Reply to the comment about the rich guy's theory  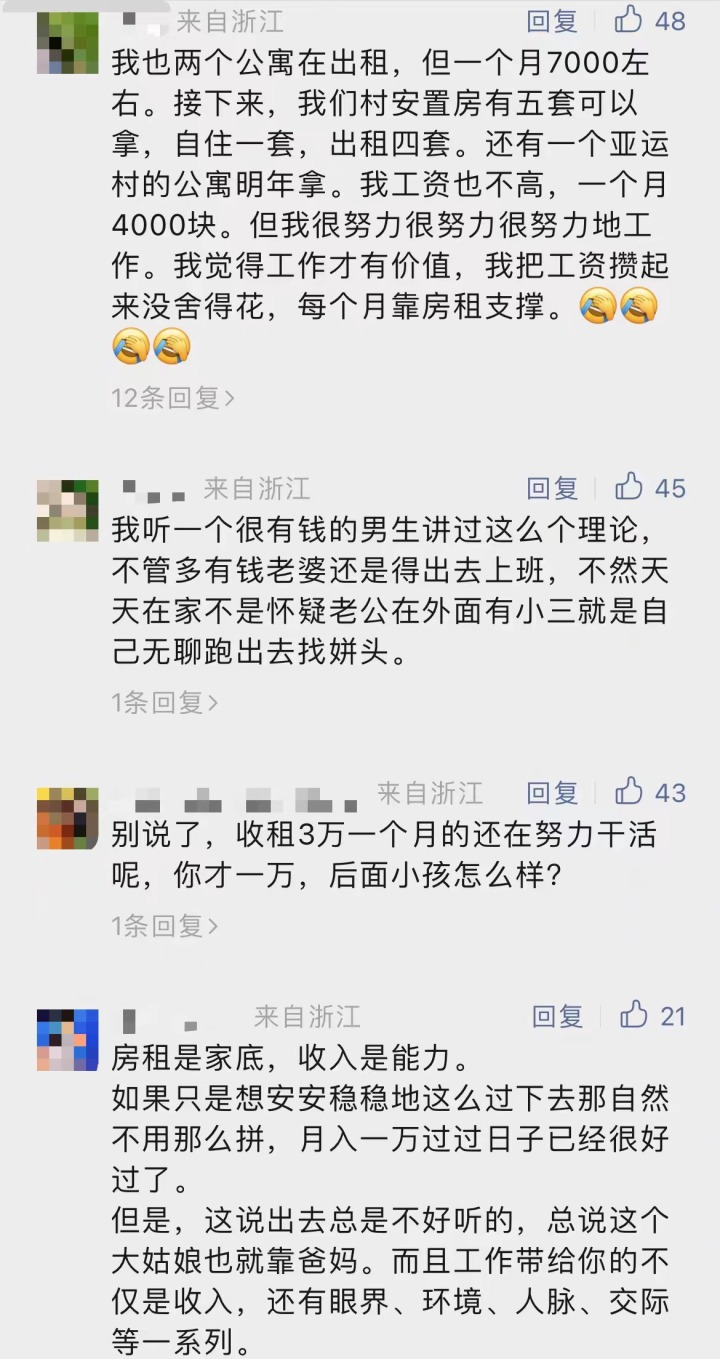(552, 488)
